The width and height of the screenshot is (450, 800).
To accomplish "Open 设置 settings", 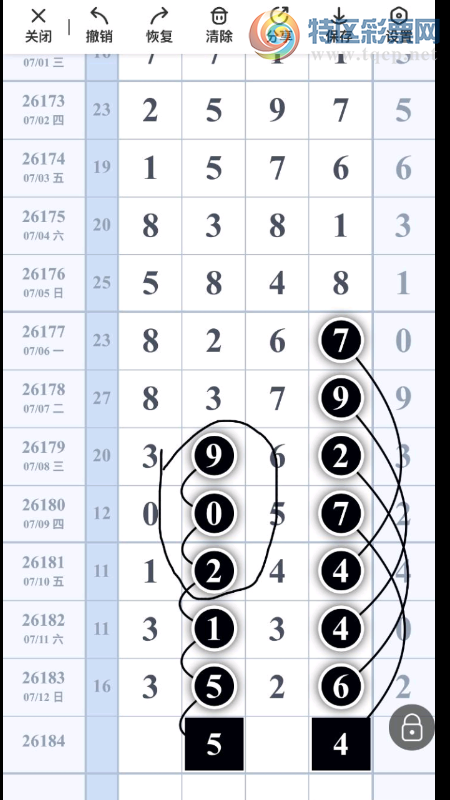I will coord(399,26).
